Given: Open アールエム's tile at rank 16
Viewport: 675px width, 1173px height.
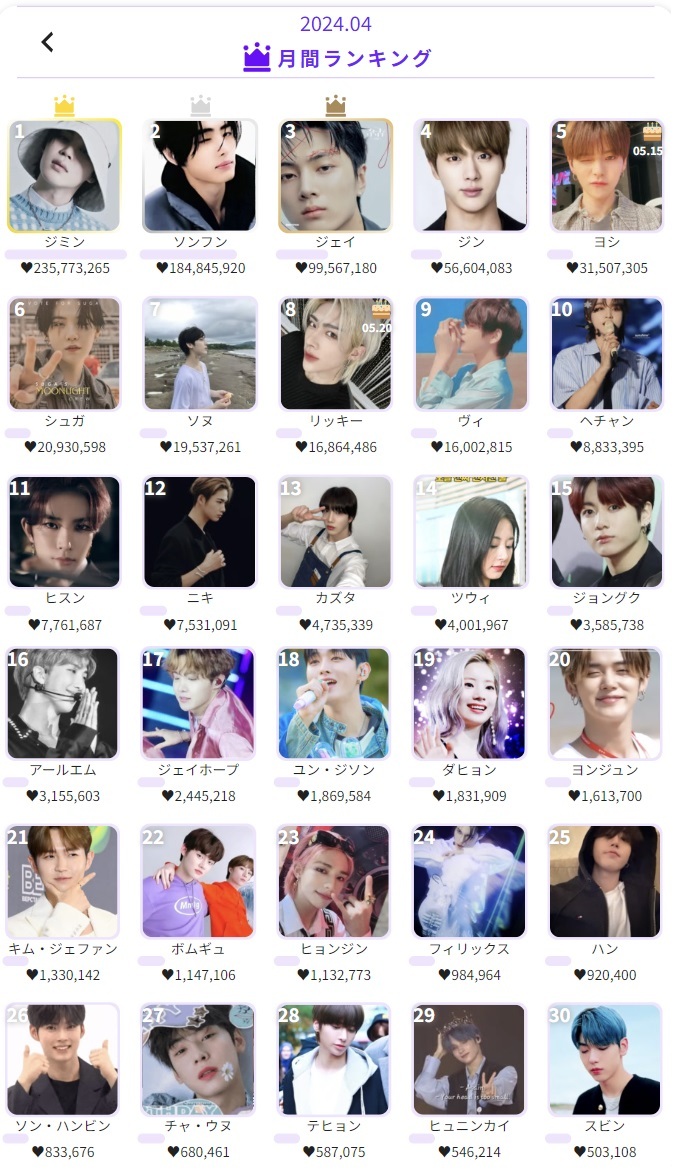Looking at the screenshot, I should pyautogui.click(x=63, y=704).
